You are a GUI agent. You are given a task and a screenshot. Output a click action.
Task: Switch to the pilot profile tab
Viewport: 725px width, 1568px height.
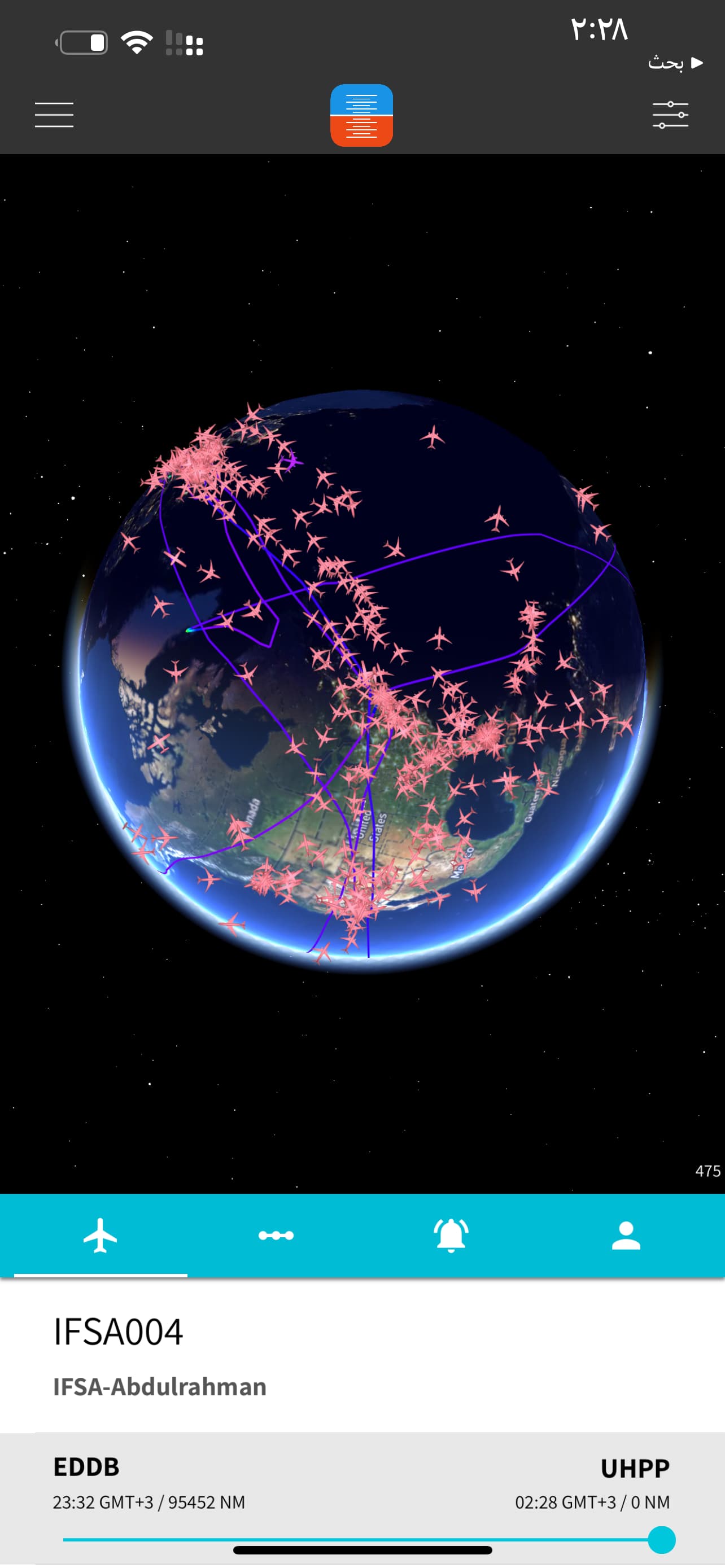point(626,1236)
